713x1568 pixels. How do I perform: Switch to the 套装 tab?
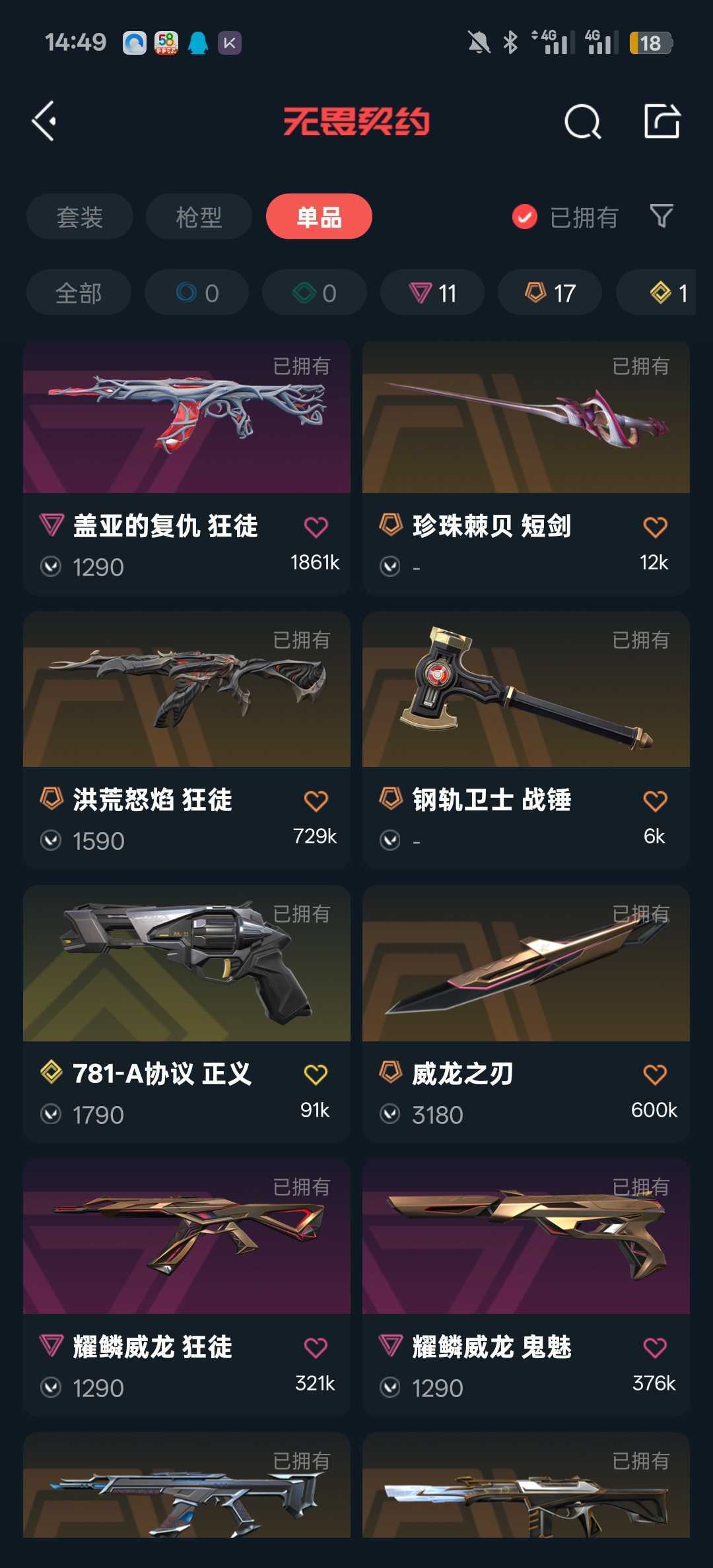[79, 216]
